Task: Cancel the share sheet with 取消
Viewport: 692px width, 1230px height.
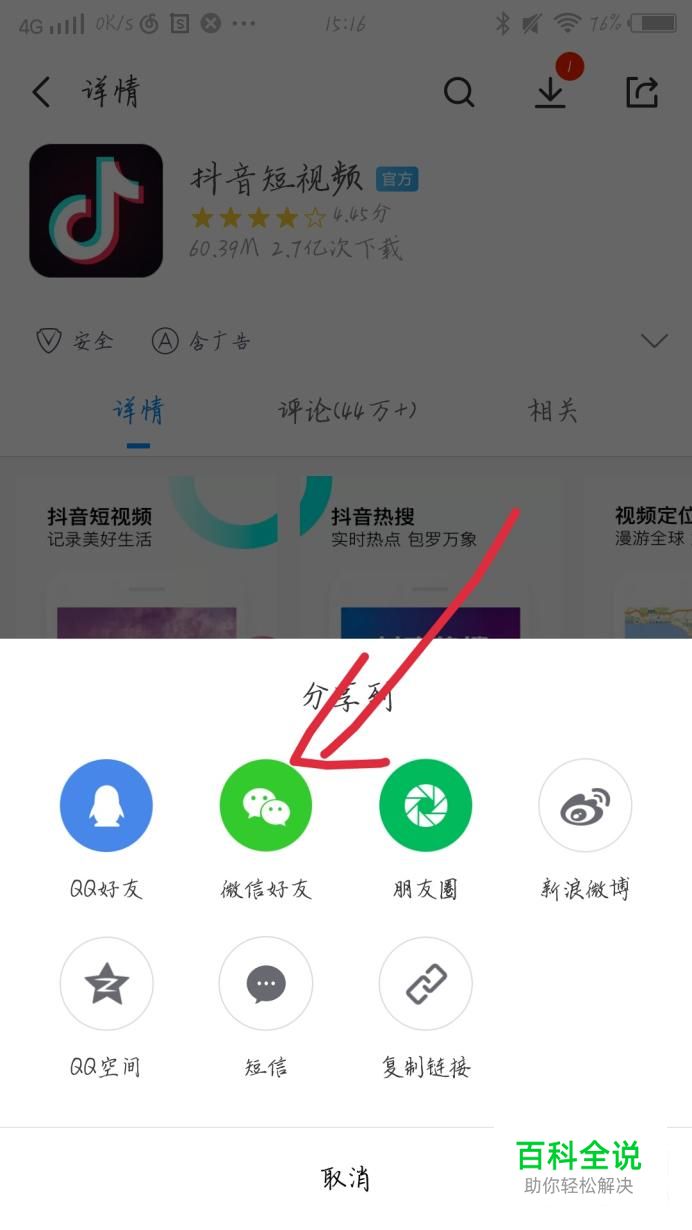Action: point(346,1178)
